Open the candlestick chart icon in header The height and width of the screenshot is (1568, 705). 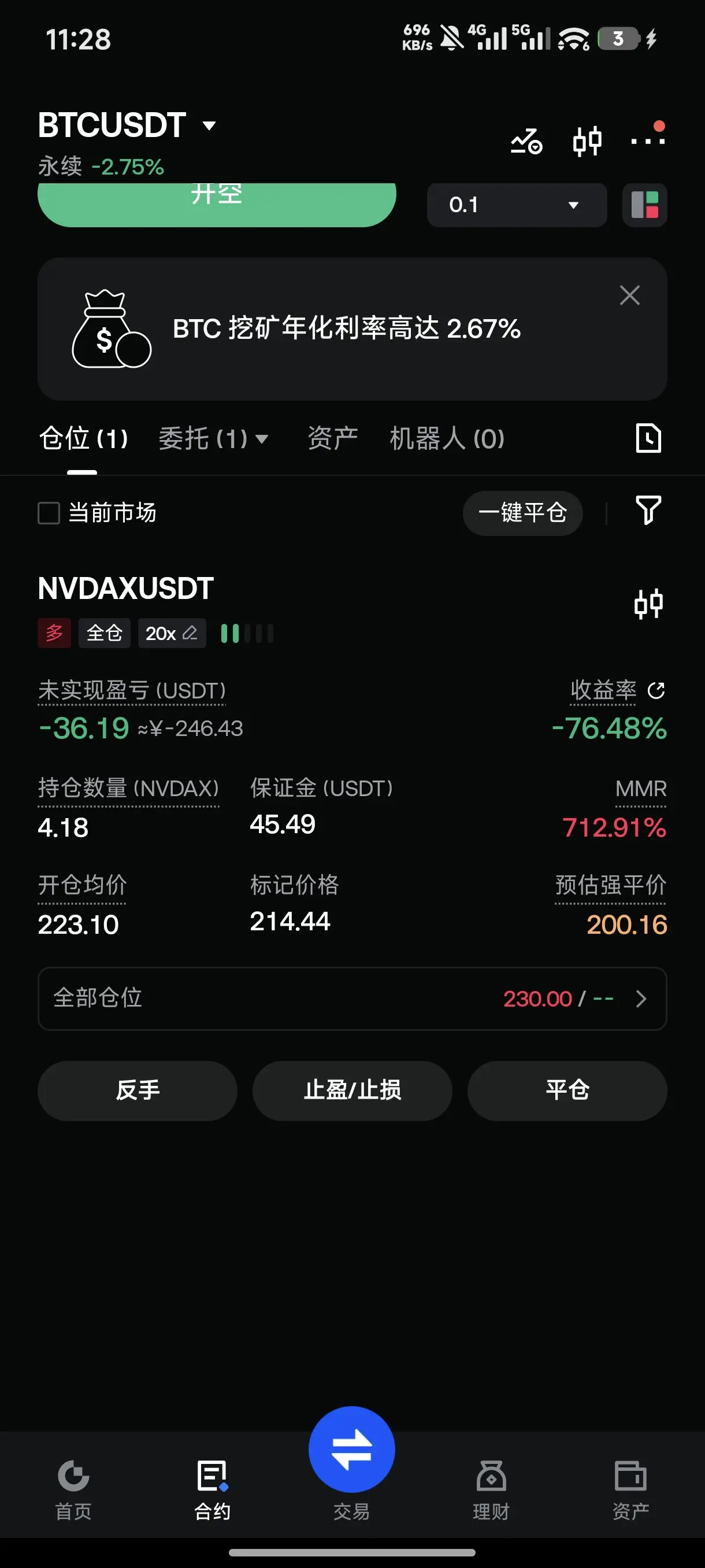click(587, 141)
